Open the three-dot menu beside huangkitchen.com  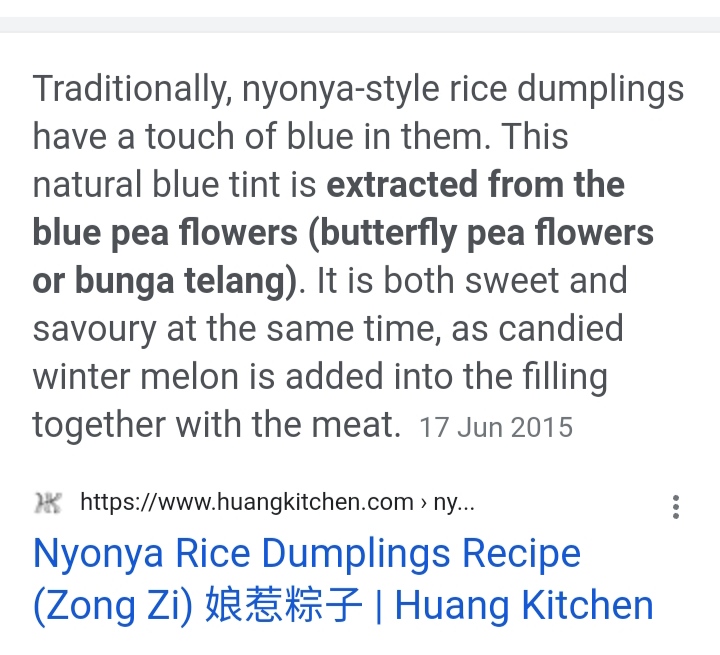click(x=676, y=506)
